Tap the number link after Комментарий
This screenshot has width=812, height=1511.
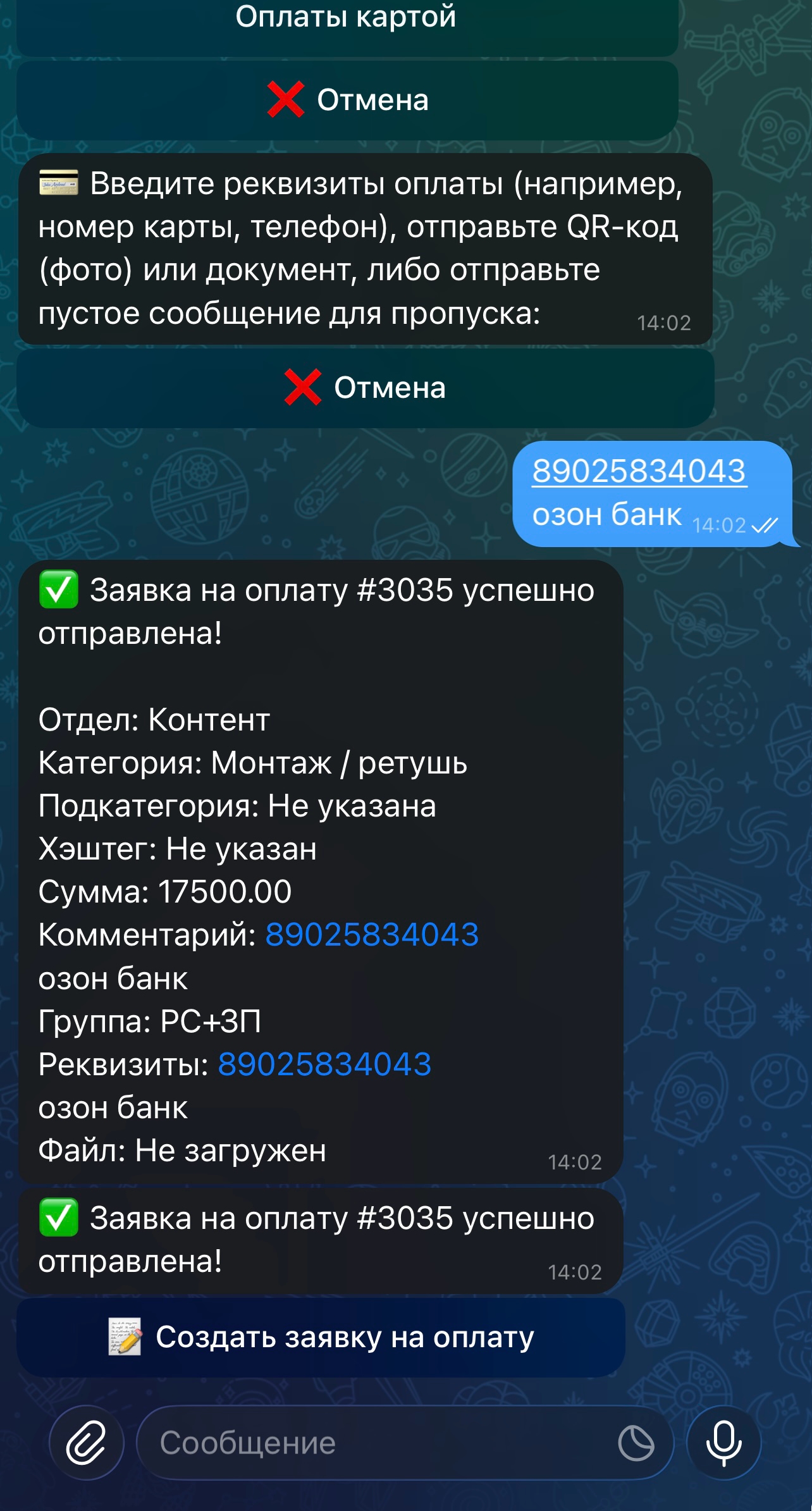372,935
